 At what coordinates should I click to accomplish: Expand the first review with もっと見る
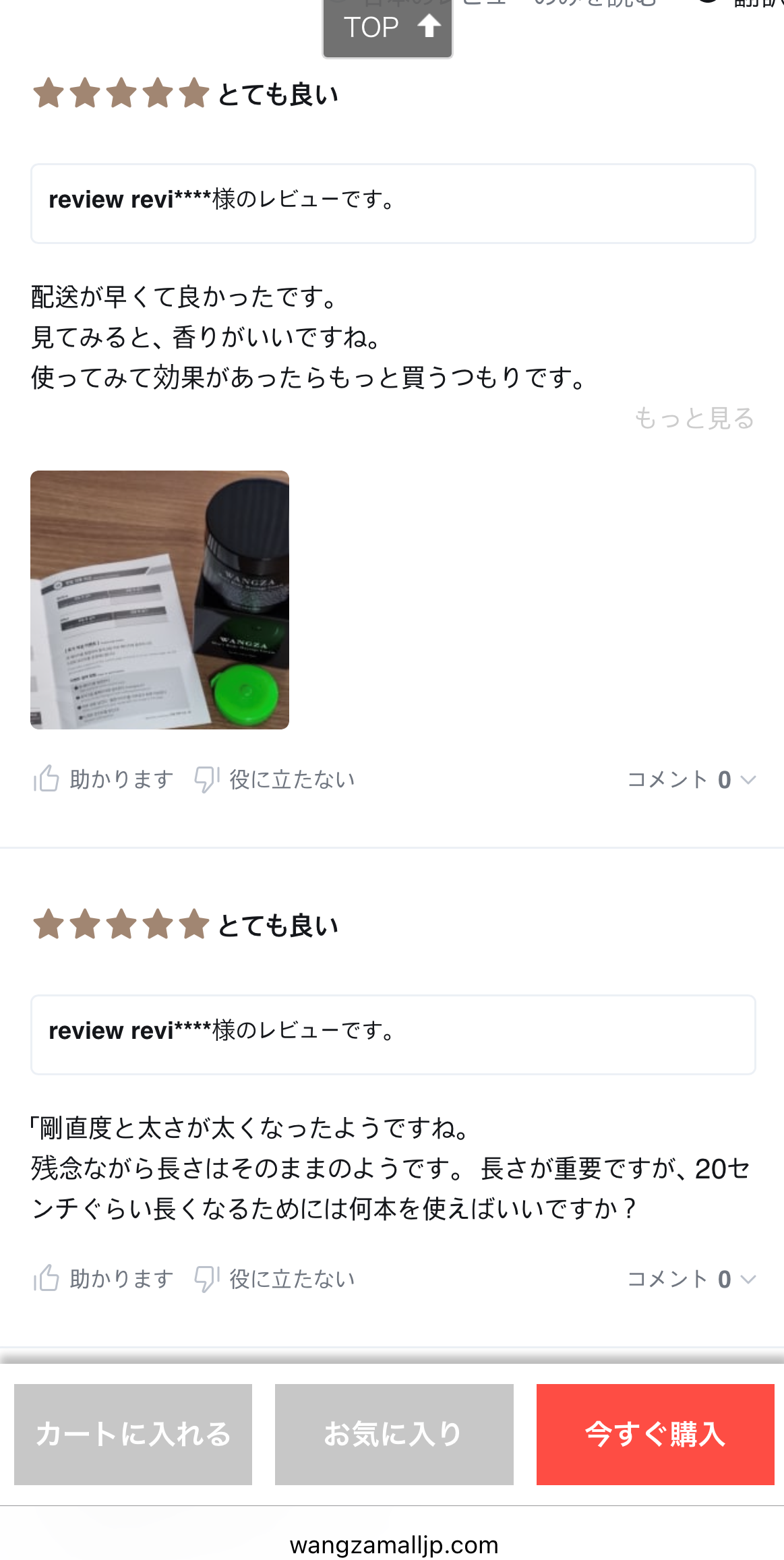click(694, 418)
